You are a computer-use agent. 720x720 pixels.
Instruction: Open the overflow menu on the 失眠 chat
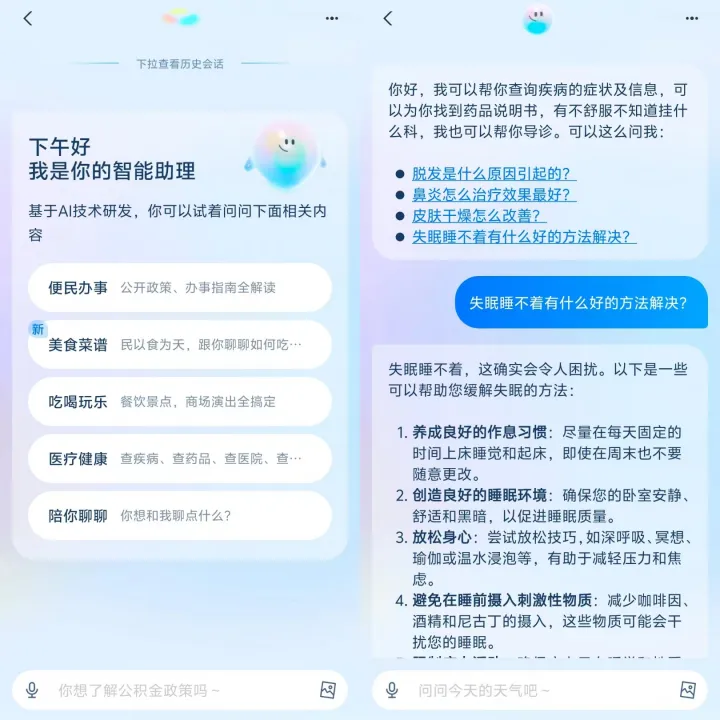[692, 18]
